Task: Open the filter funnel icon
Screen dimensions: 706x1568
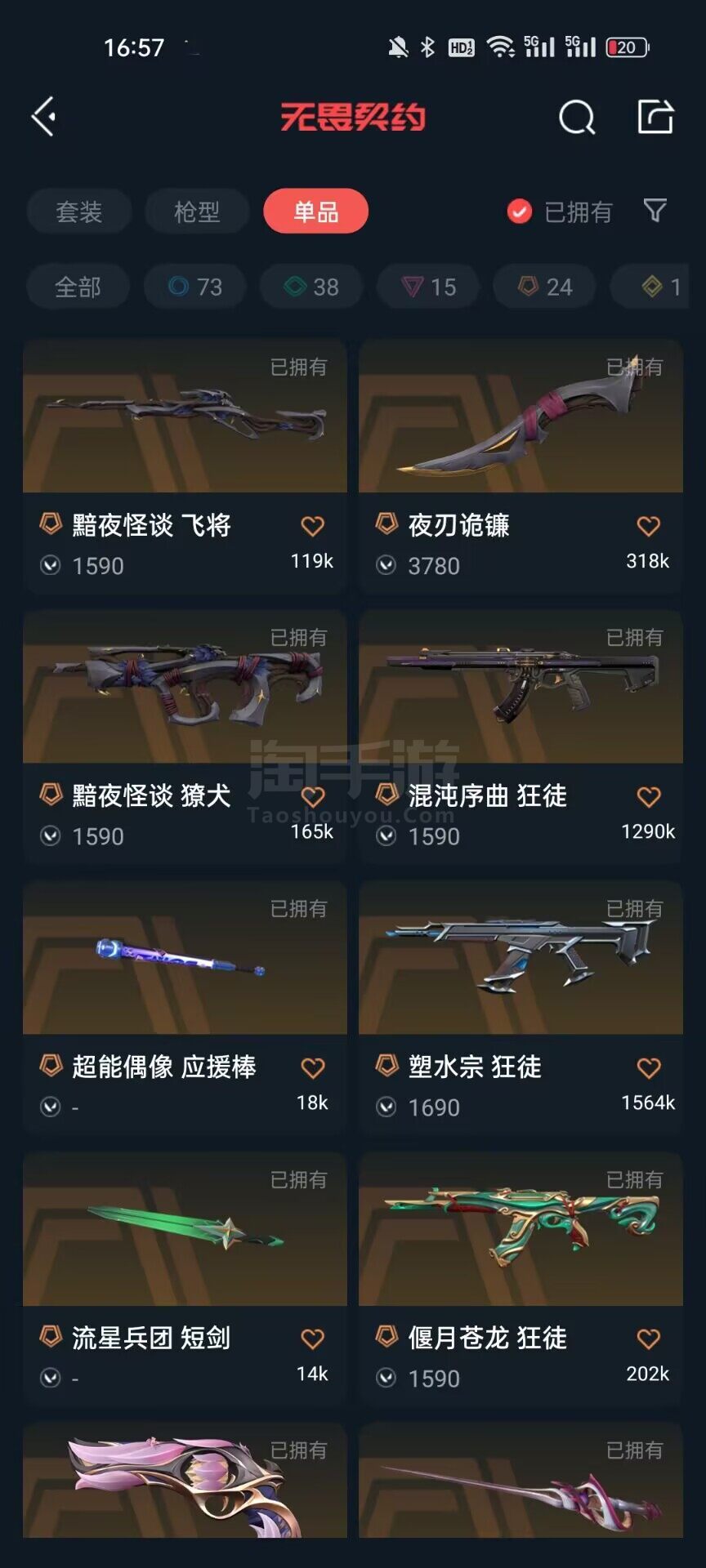Action: [x=655, y=212]
